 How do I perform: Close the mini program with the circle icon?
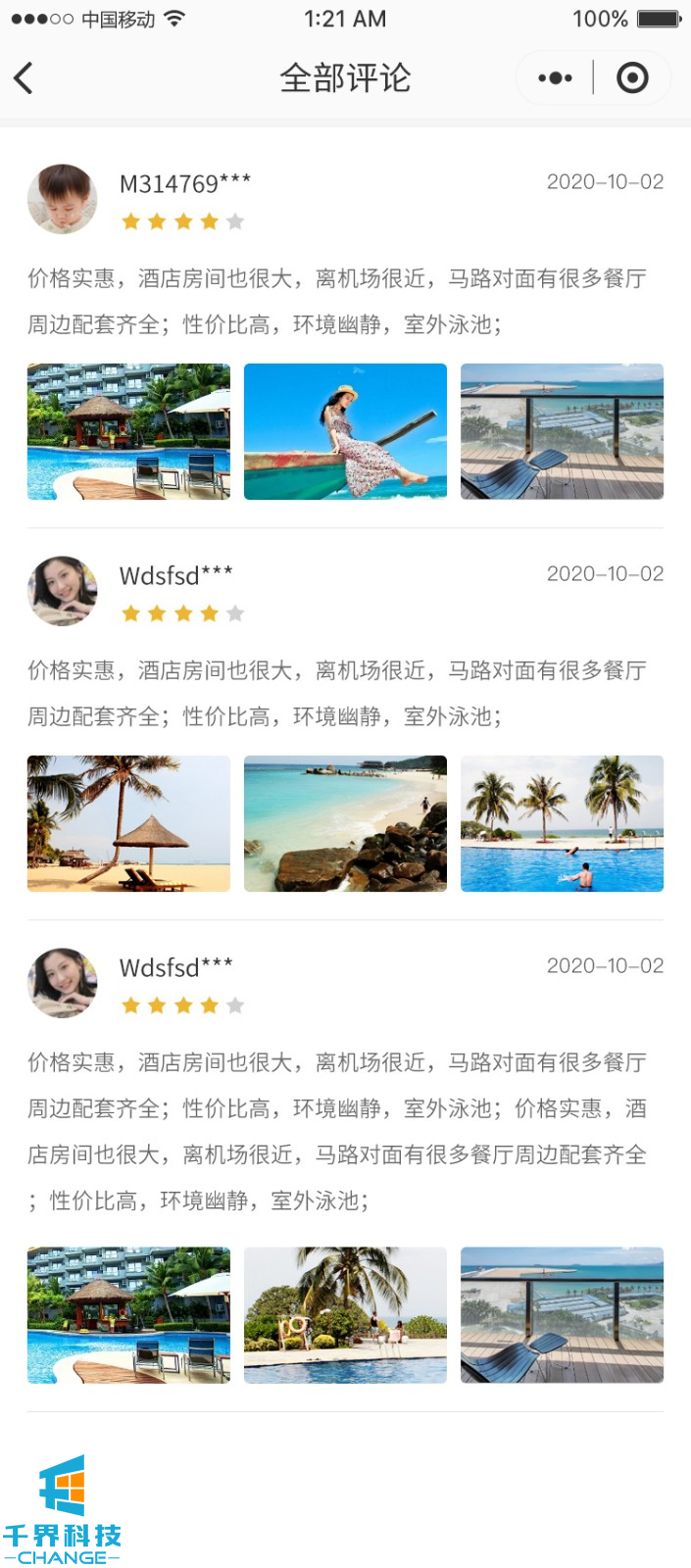(632, 78)
